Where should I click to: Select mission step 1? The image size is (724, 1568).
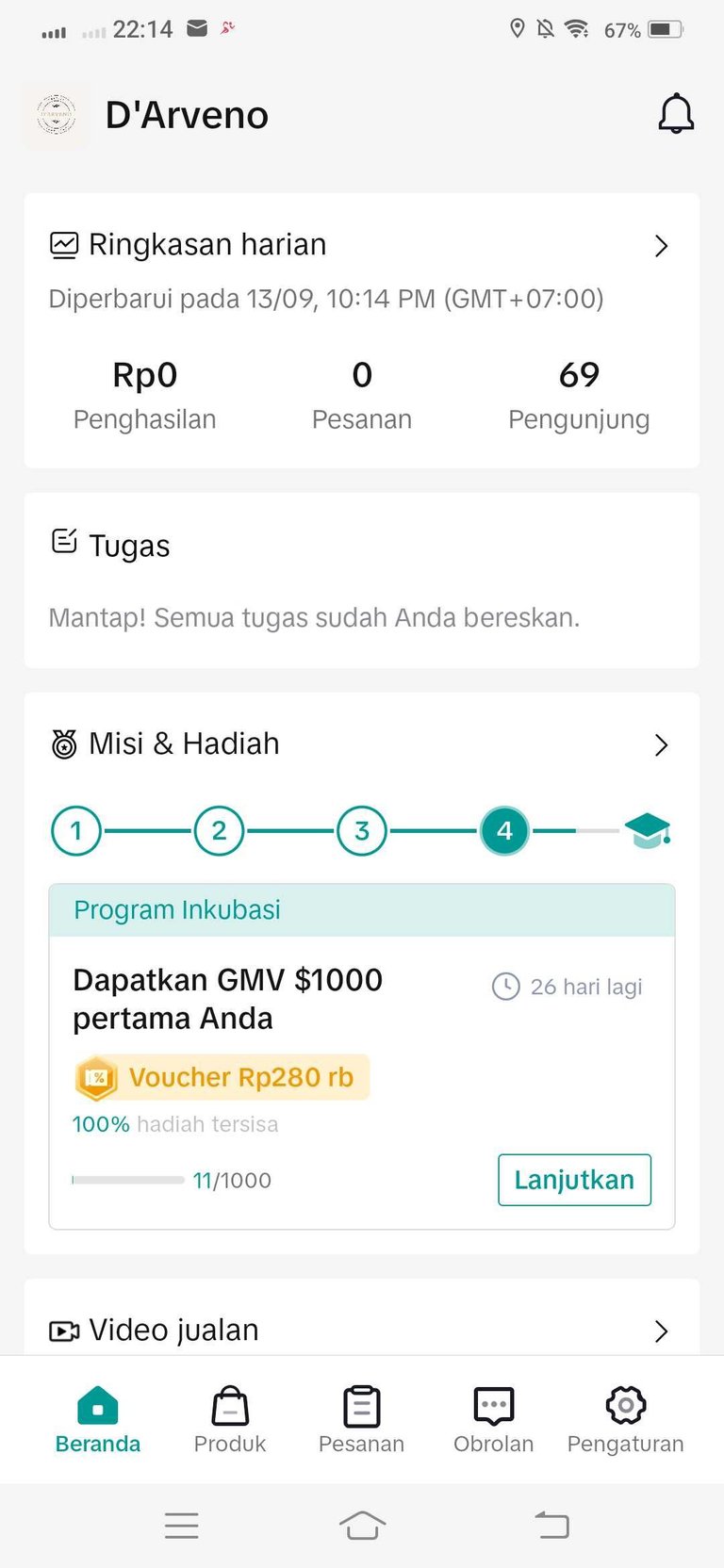[76, 831]
